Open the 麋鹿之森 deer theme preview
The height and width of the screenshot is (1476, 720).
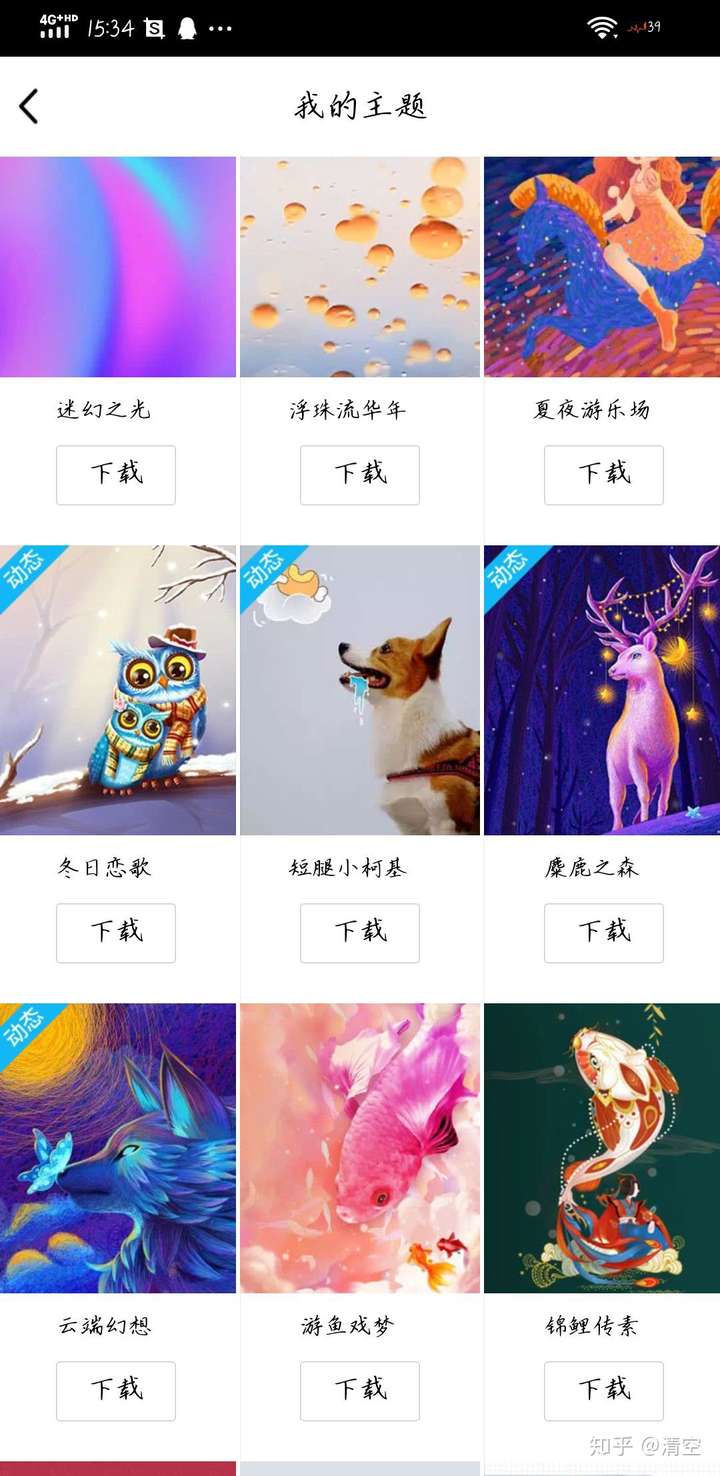click(x=603, y=690)
